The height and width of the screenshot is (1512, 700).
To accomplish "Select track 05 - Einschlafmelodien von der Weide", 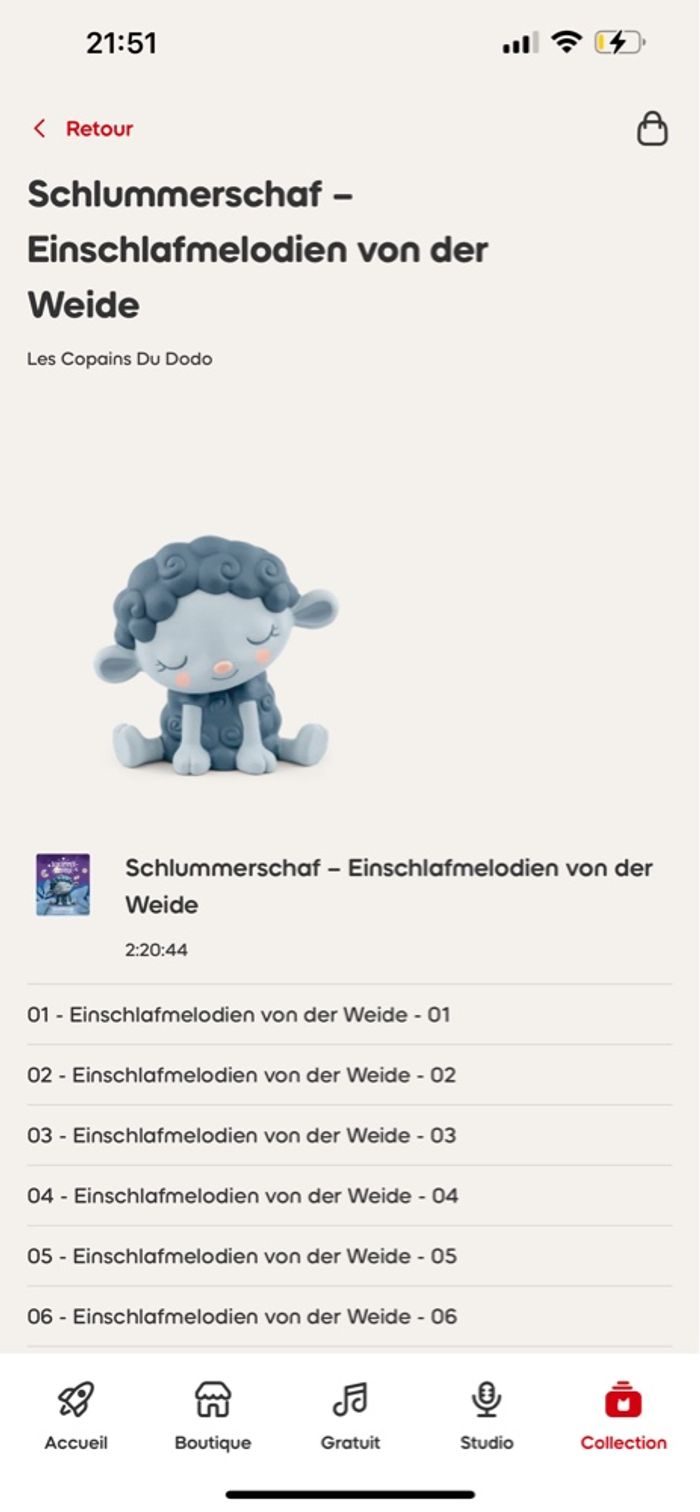I will coord(242,1256).
